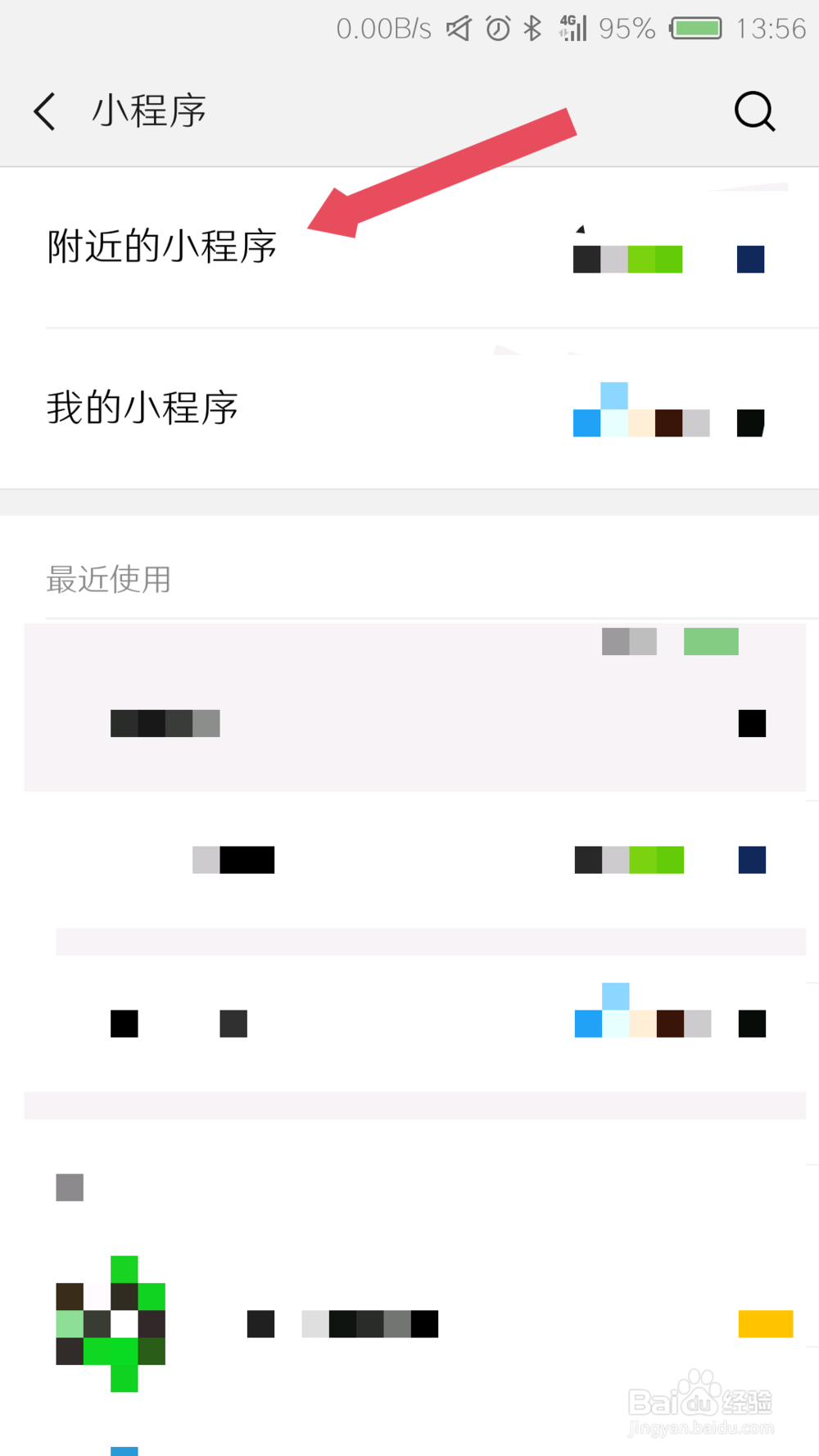Tap the battery icon in status bar
Screen dimensions: 819x1456
tap(698, 28)
